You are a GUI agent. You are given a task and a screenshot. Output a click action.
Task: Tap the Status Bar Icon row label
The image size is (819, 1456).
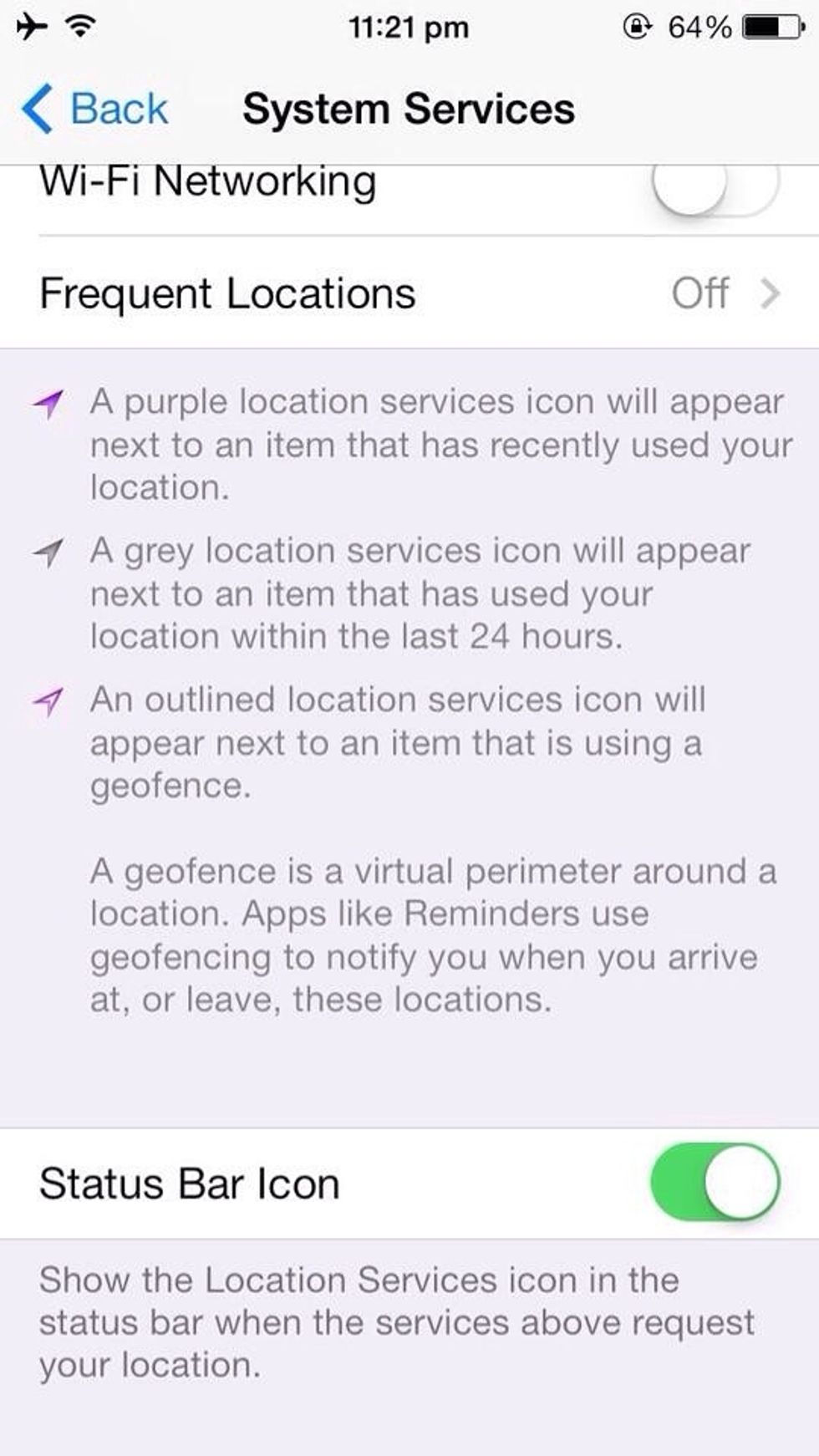tap(188, 1183)
